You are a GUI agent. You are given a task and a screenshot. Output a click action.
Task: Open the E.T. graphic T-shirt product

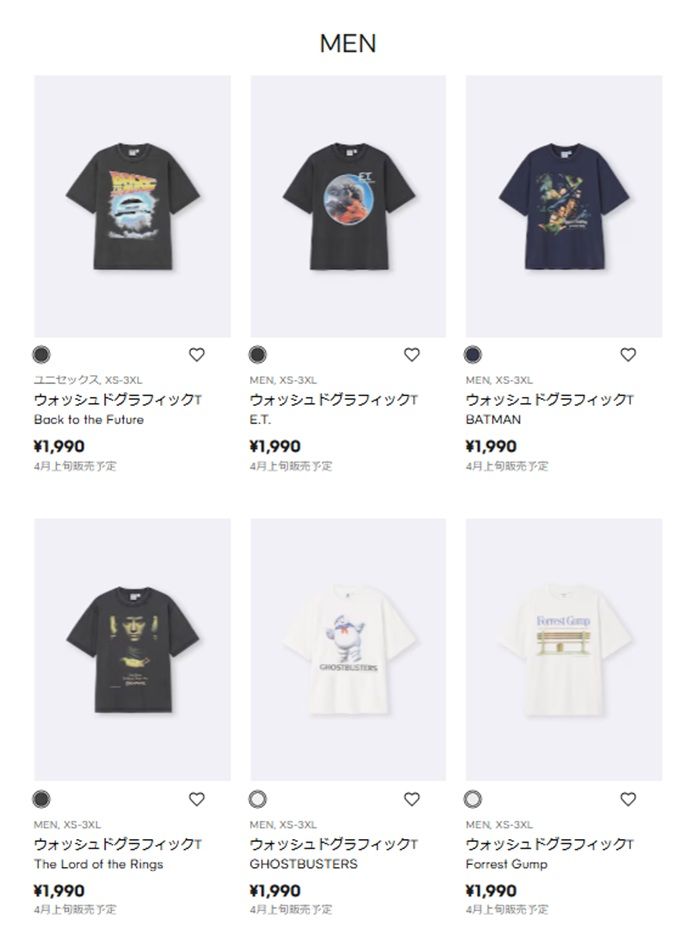(348, 206)
